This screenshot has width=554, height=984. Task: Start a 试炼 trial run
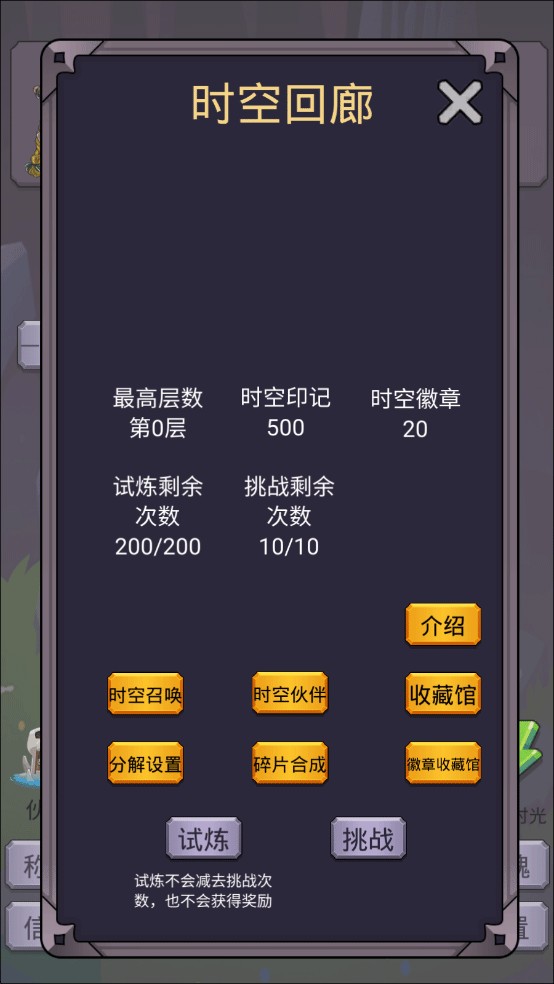pyautogui.click(x=204, y=838)
